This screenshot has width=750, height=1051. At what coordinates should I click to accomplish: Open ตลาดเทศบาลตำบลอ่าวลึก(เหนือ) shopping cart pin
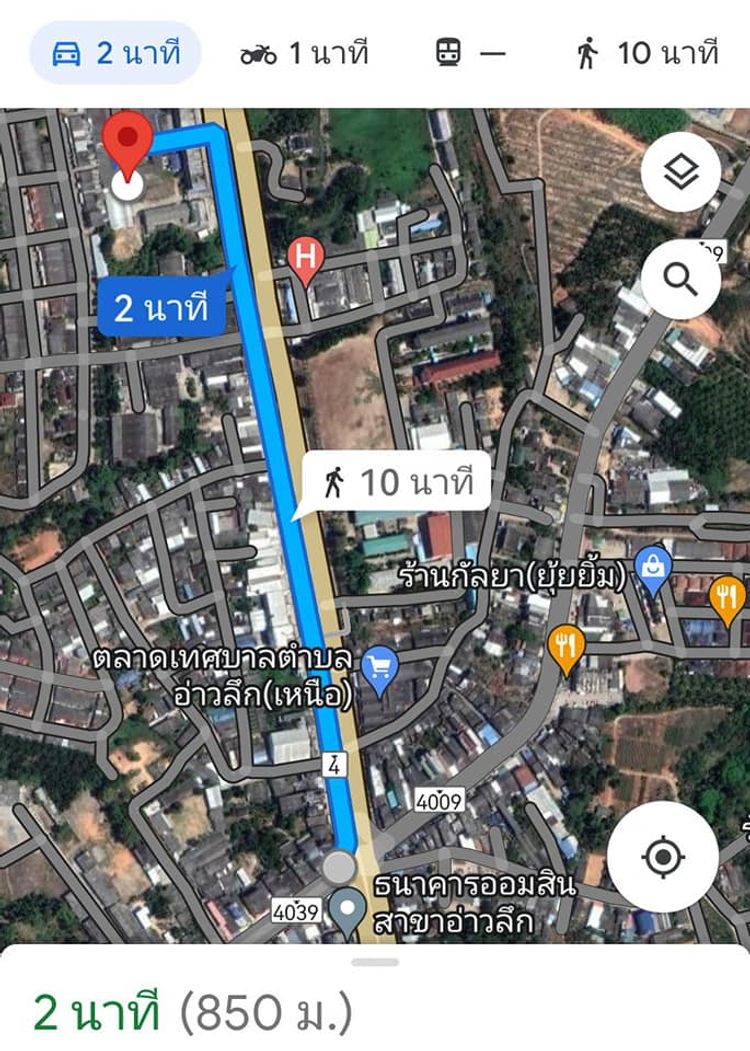click(x=380, y=665)
